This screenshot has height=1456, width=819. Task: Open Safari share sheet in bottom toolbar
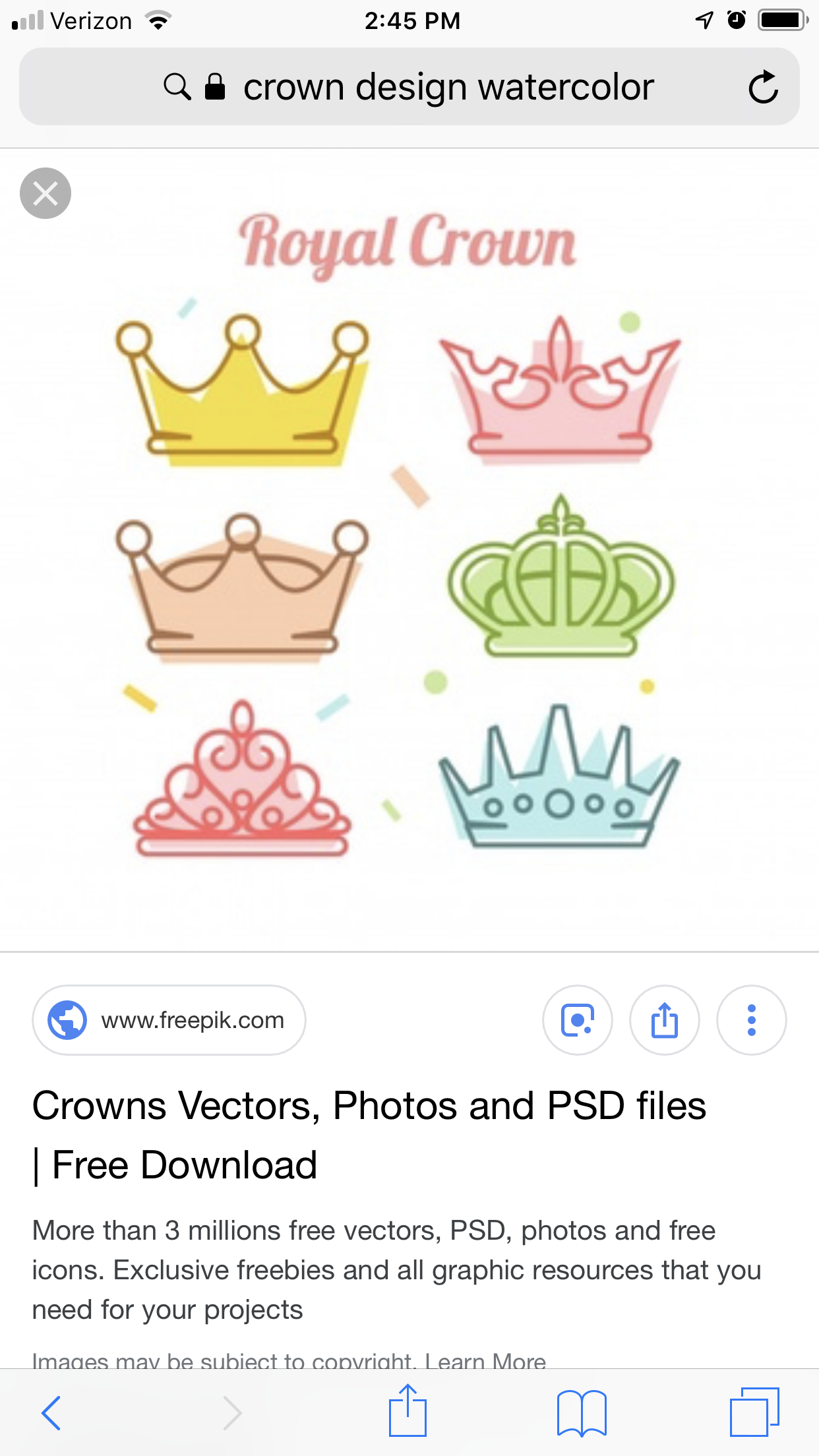pos(408,1411)
